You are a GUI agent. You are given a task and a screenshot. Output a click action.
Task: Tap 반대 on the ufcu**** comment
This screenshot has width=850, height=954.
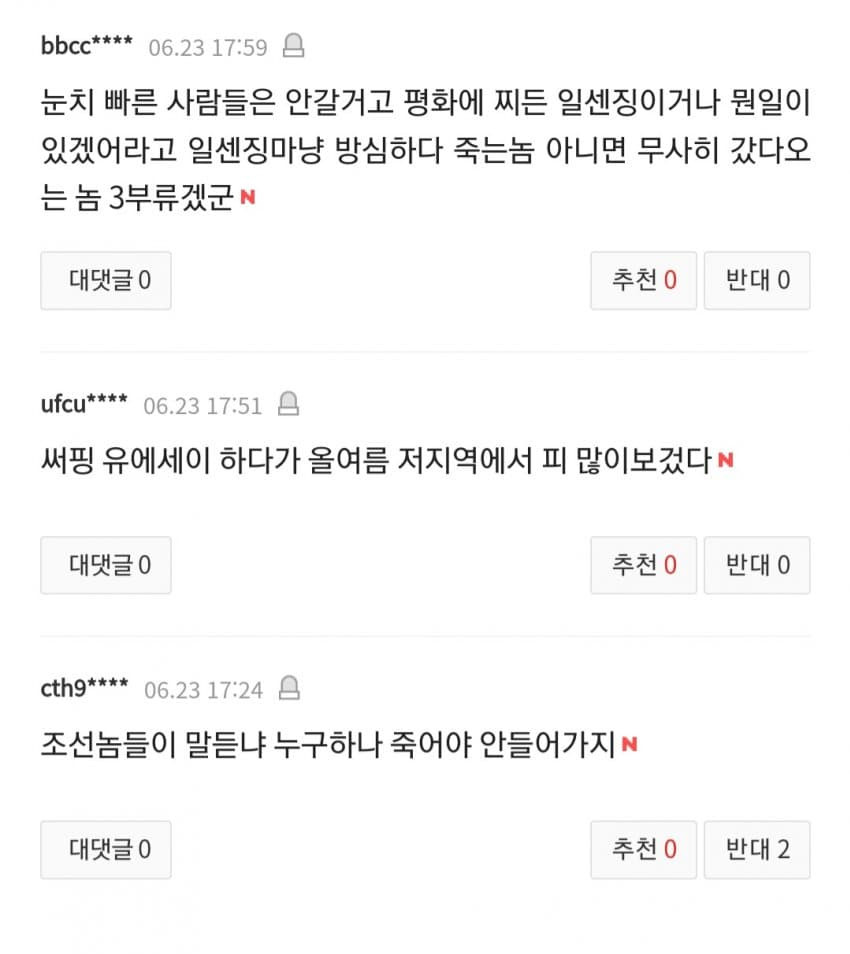[757, 565]
